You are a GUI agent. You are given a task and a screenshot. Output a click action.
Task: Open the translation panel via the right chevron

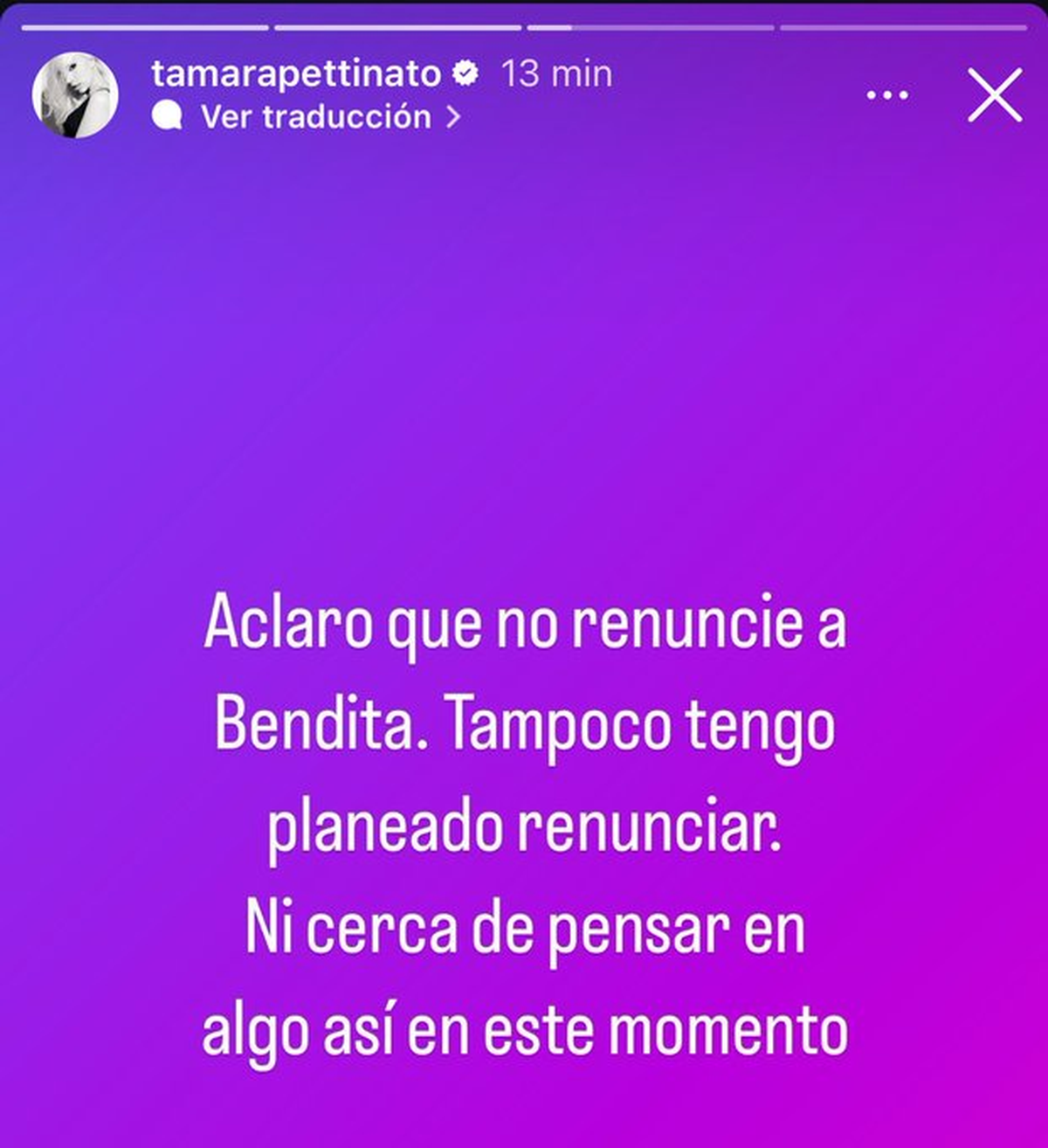coord(452,116)
